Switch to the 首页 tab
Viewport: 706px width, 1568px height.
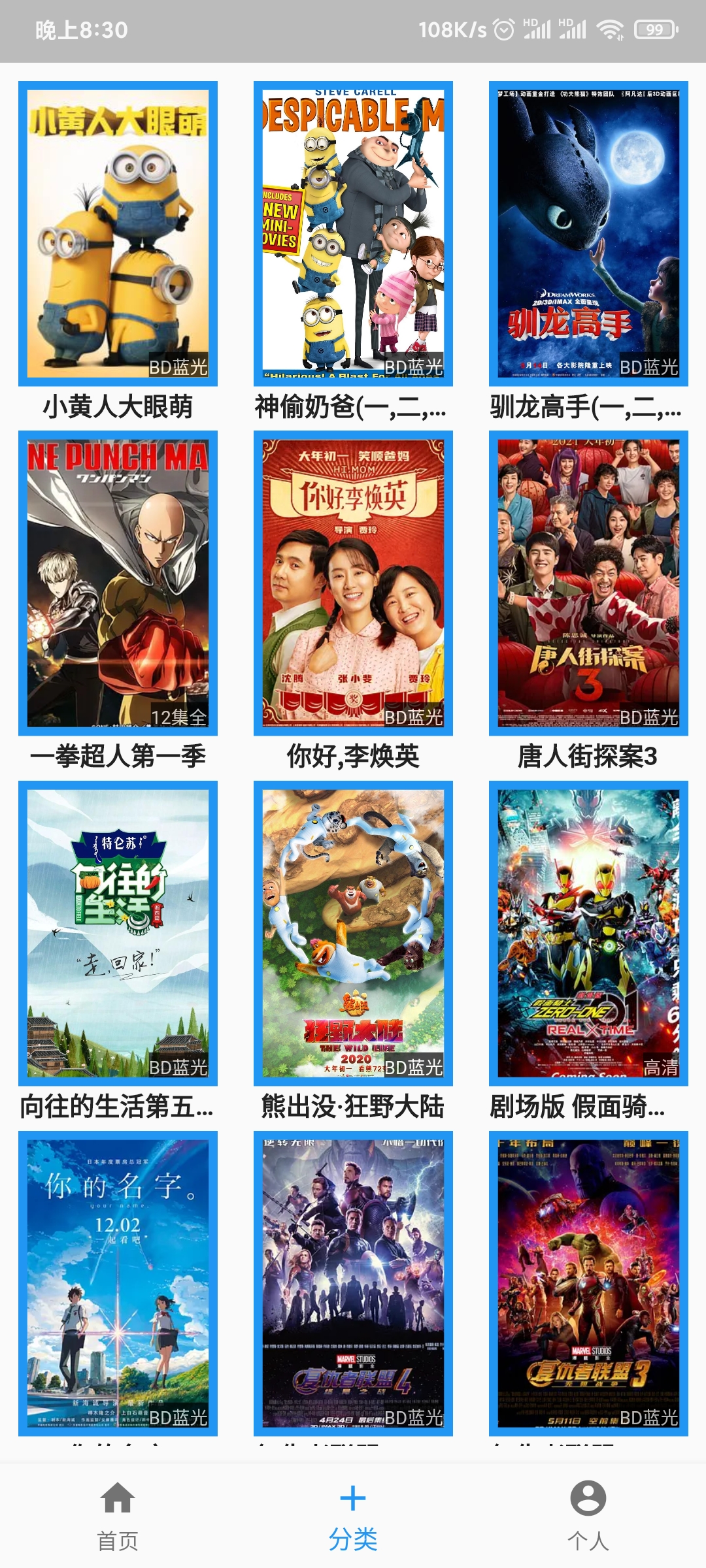[118, 1516]
